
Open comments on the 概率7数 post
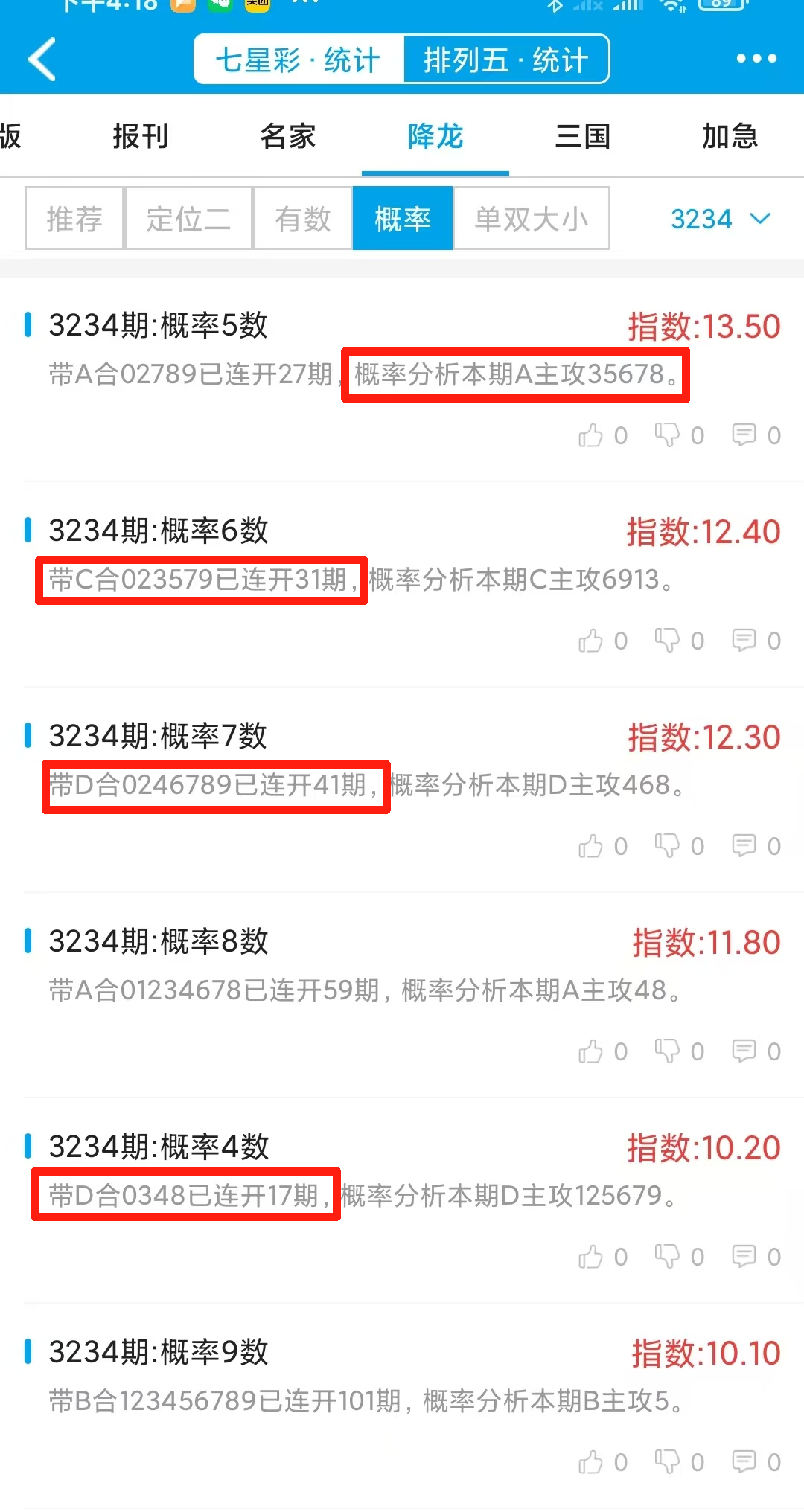(x=743, y=846)
